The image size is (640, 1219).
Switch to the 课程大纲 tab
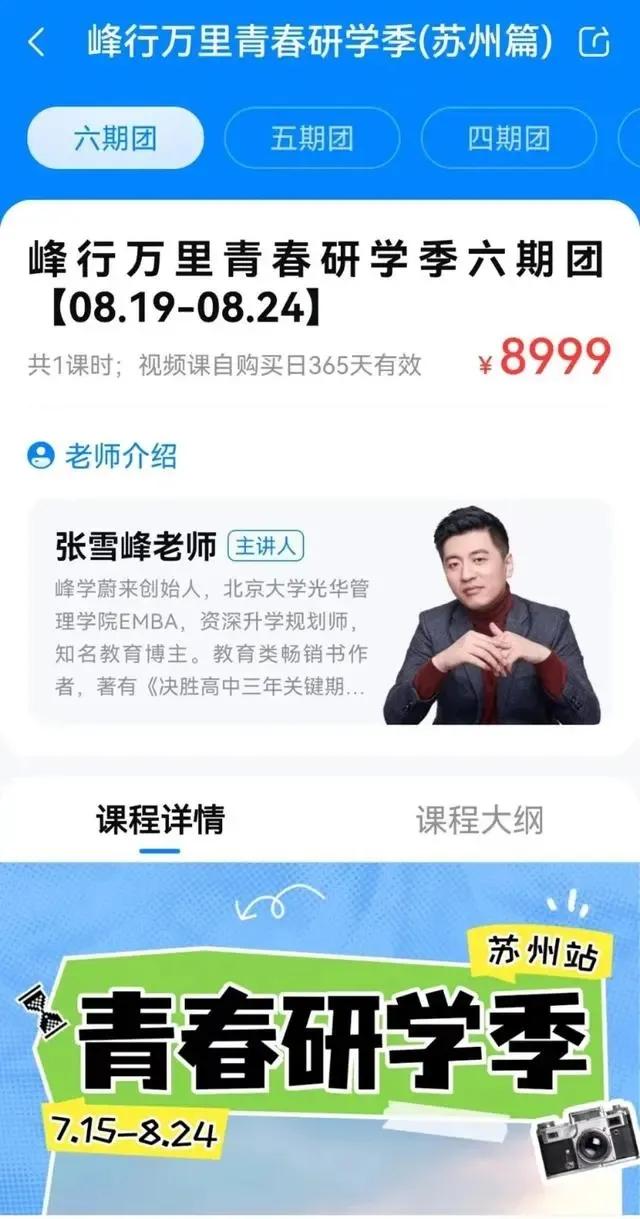(479, 821)
